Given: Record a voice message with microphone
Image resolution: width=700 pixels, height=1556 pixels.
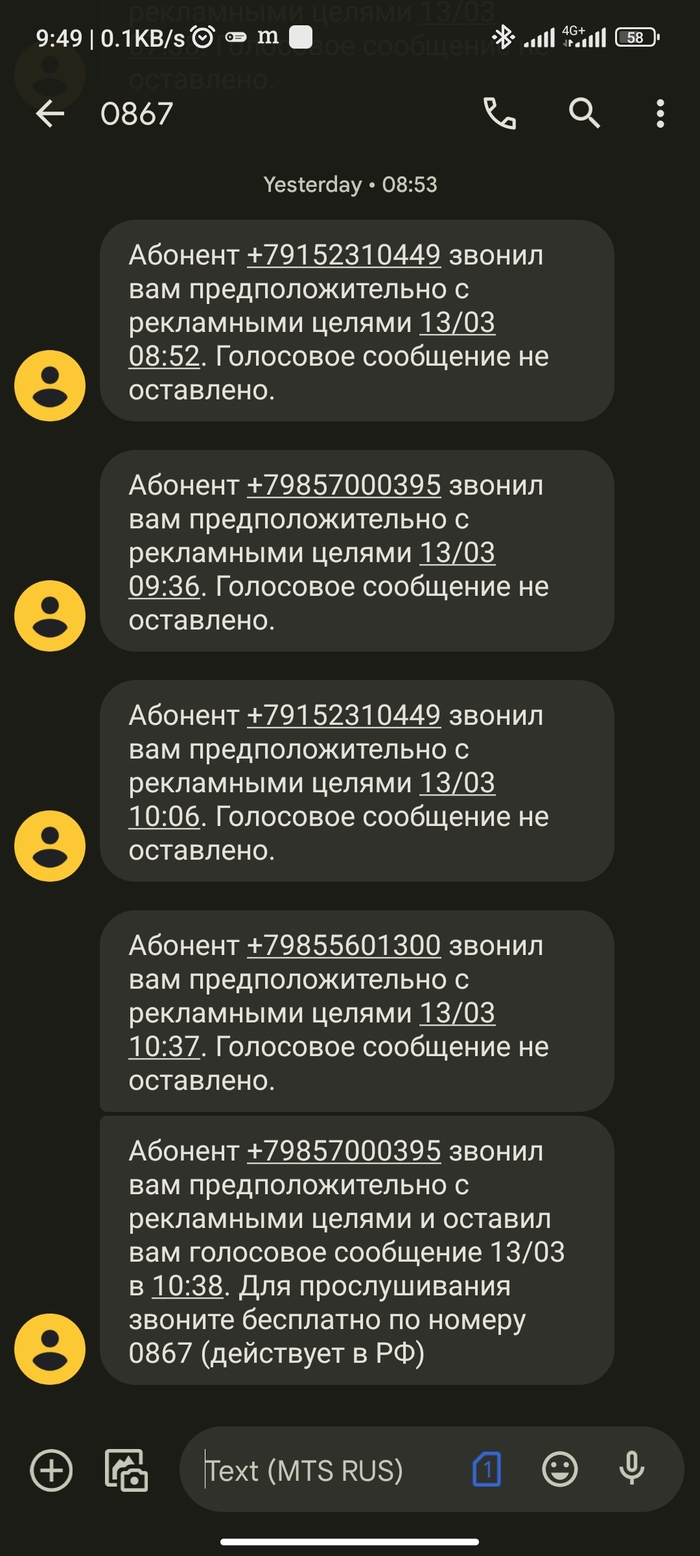Looking at the screenshot, I should point(631,1469).
